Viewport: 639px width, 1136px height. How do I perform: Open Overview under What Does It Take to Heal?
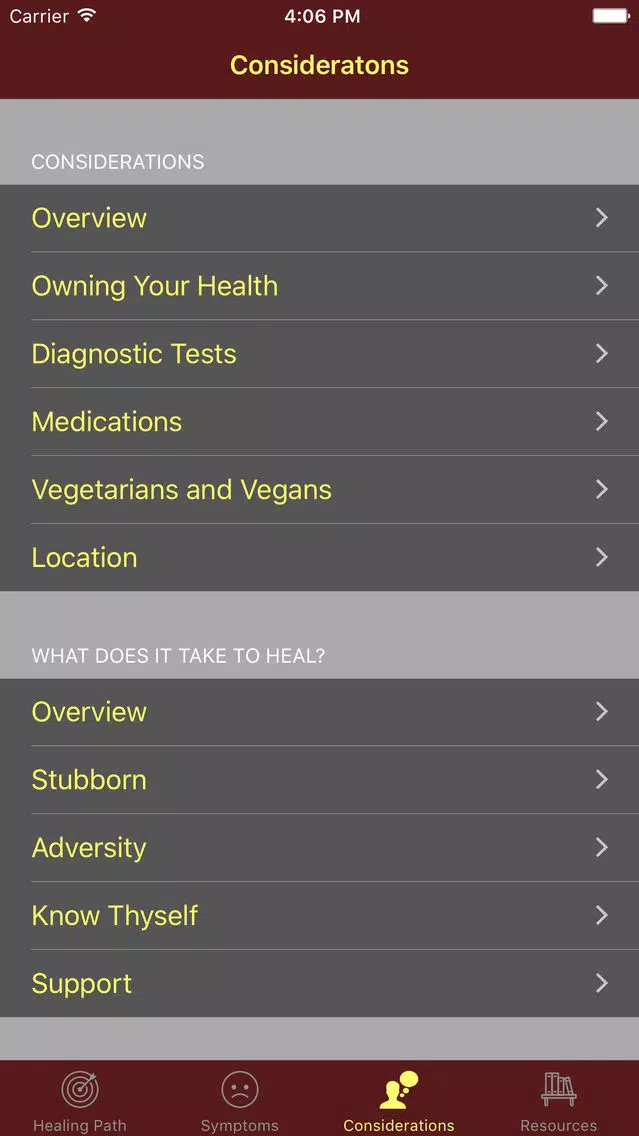320,712
